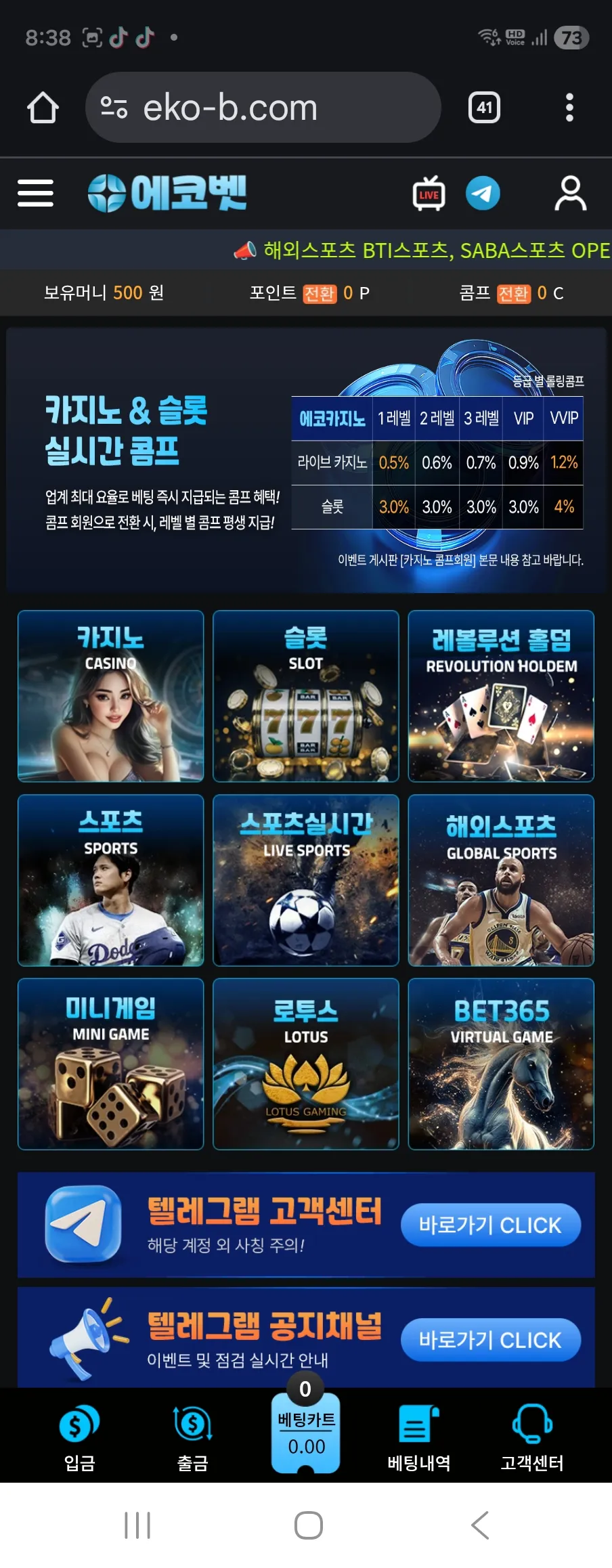Open the 카지노 CASINO tile
This screenshot has height=1568, width=612.
[x=111, y=696]
